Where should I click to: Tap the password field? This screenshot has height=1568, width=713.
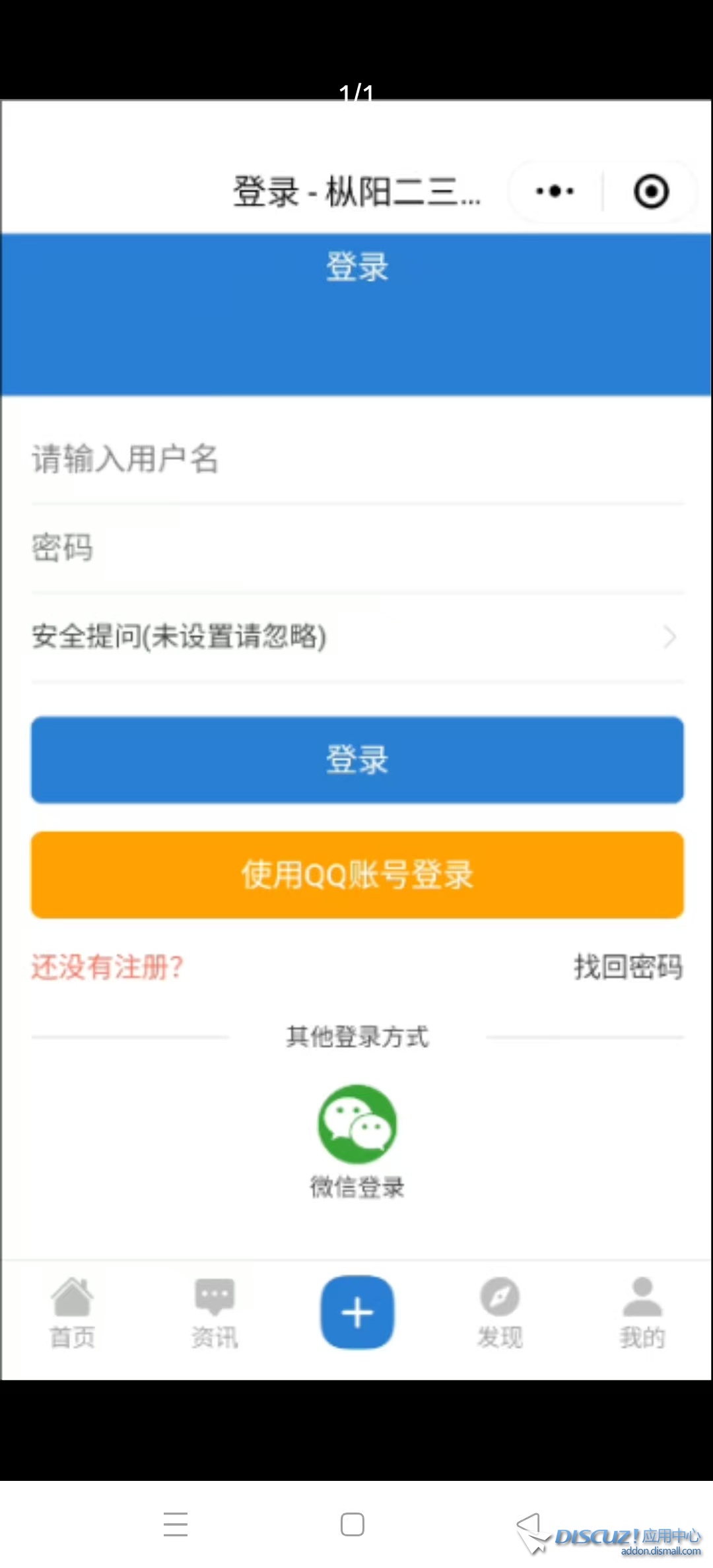click(x=356, y=548)
